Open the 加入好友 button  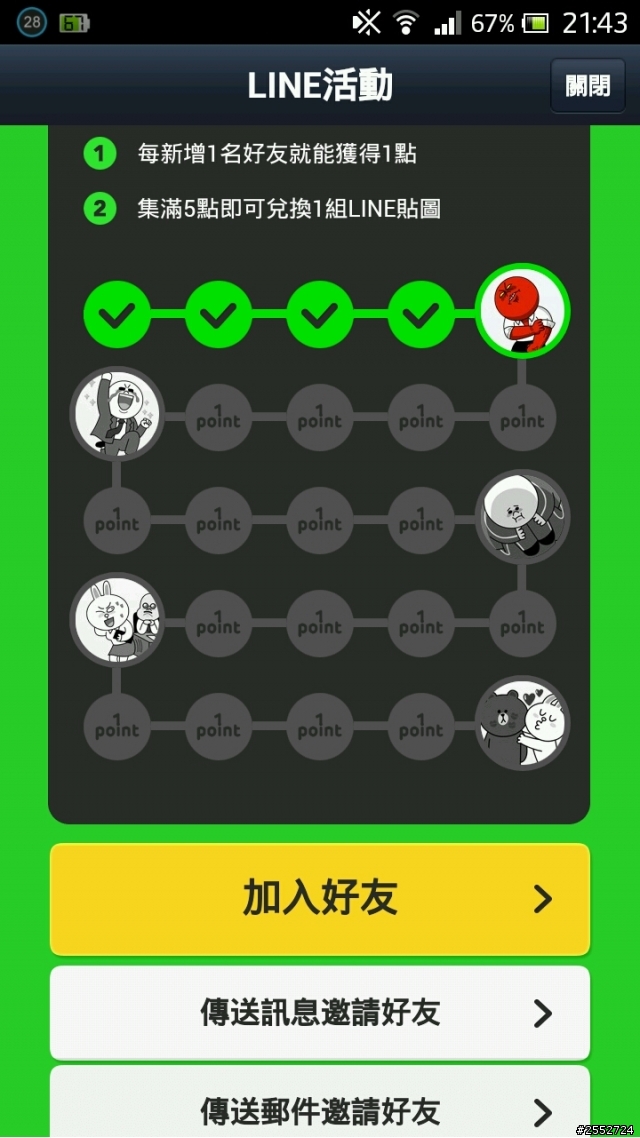point(320,898)
